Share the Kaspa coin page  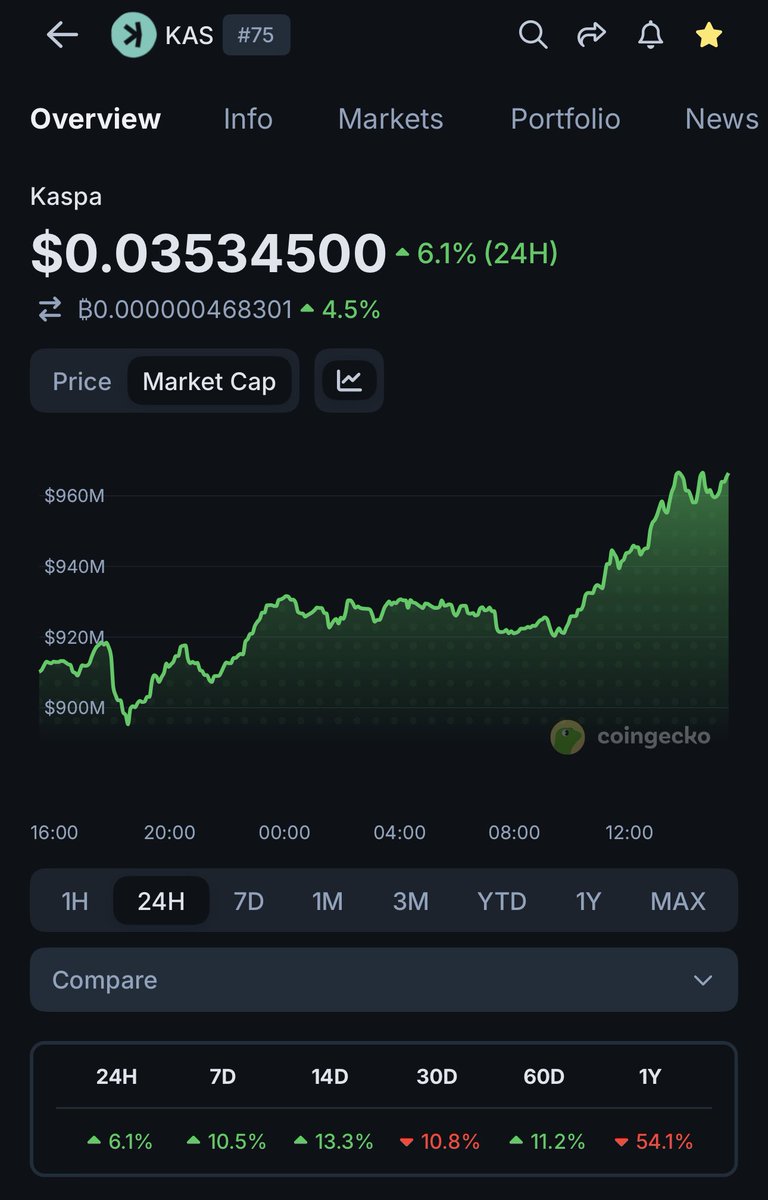(x=592, y=35)
